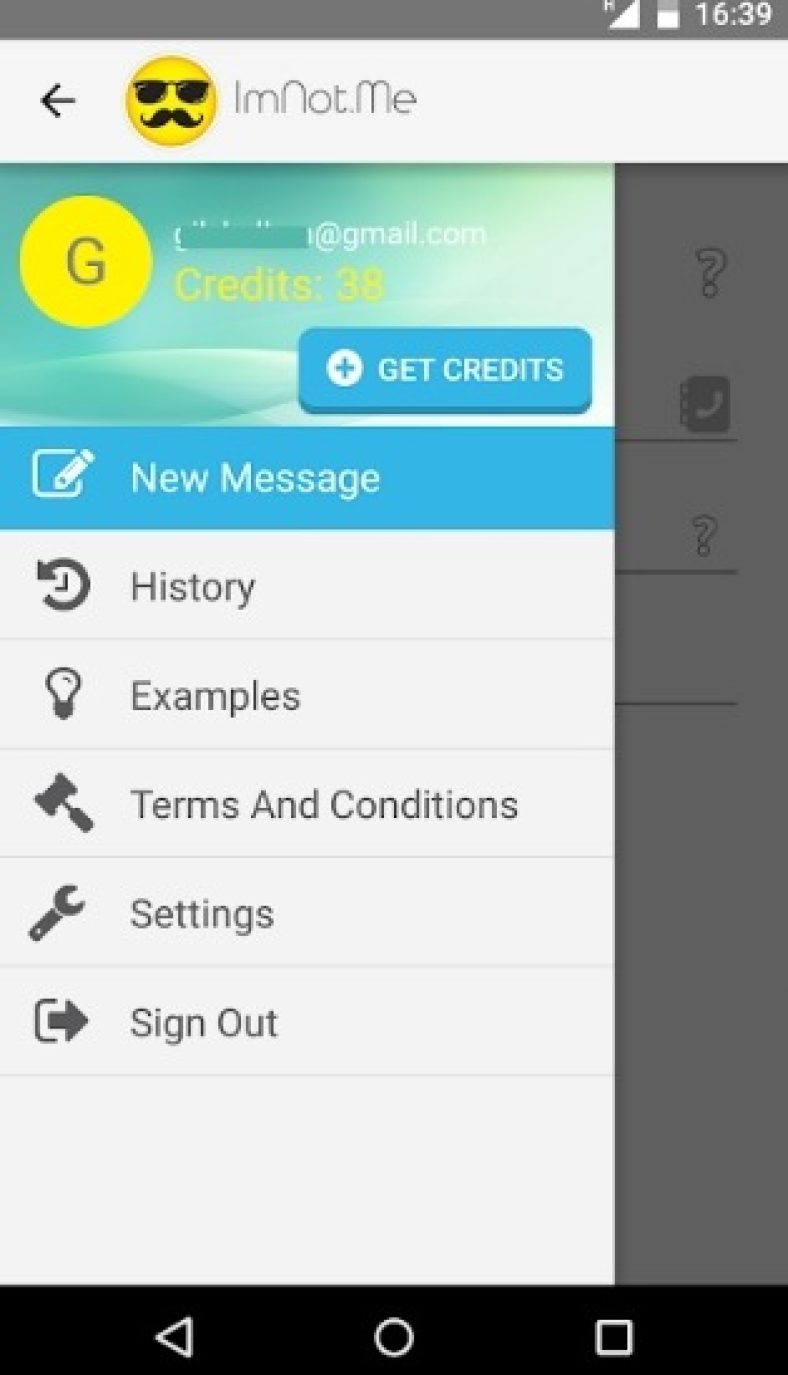This screenshot has width=788, height=1375.
Task: Choose Sign Out from the drawer
Action: [x=203, y=1021]
